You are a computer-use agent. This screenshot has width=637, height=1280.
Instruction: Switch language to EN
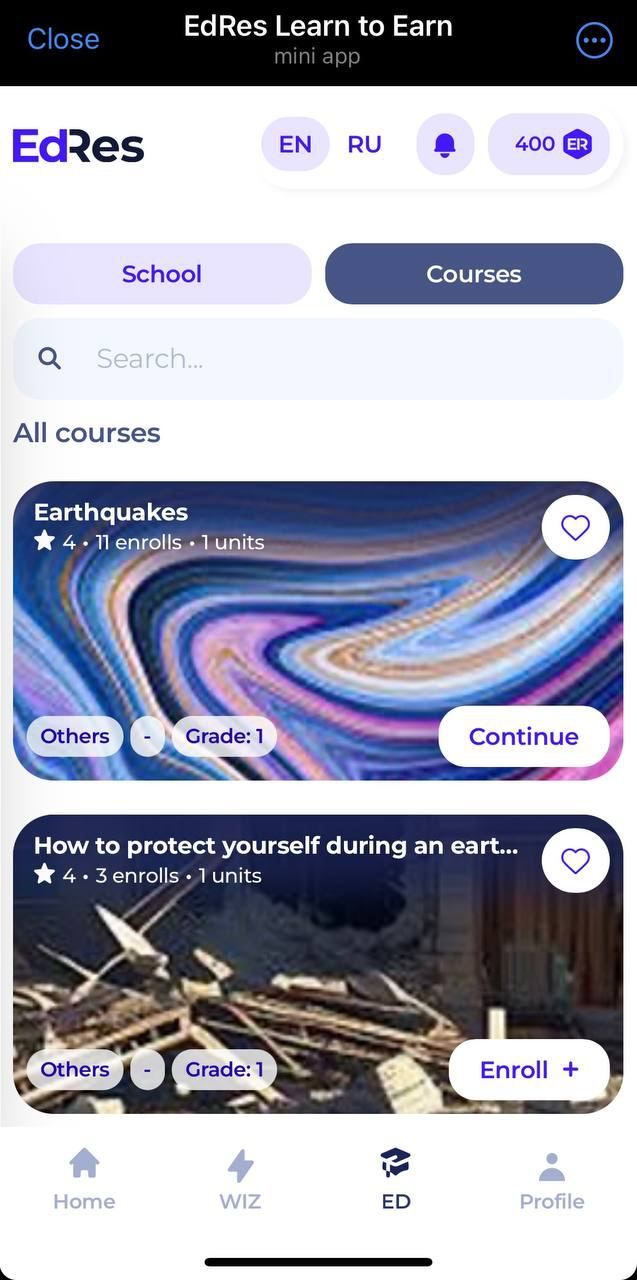pyautogui.click(x=295, y=144)
